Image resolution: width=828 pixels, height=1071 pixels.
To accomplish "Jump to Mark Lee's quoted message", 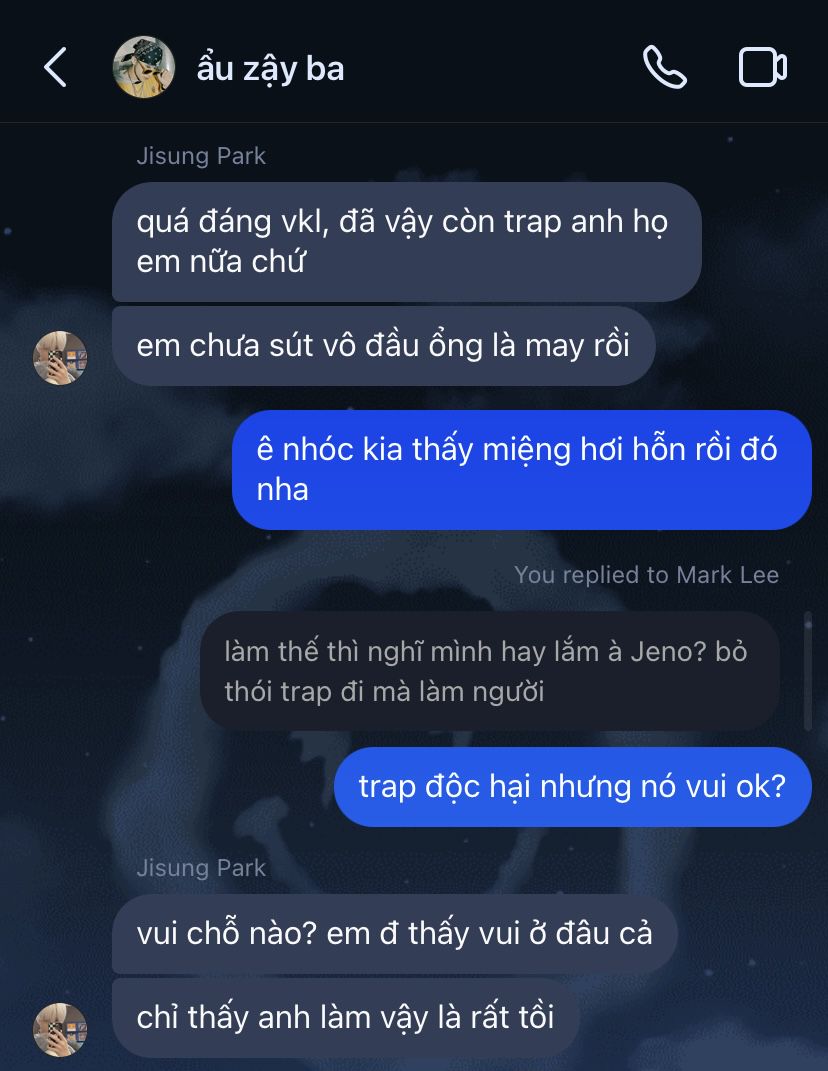I will (x=488, y=671).
